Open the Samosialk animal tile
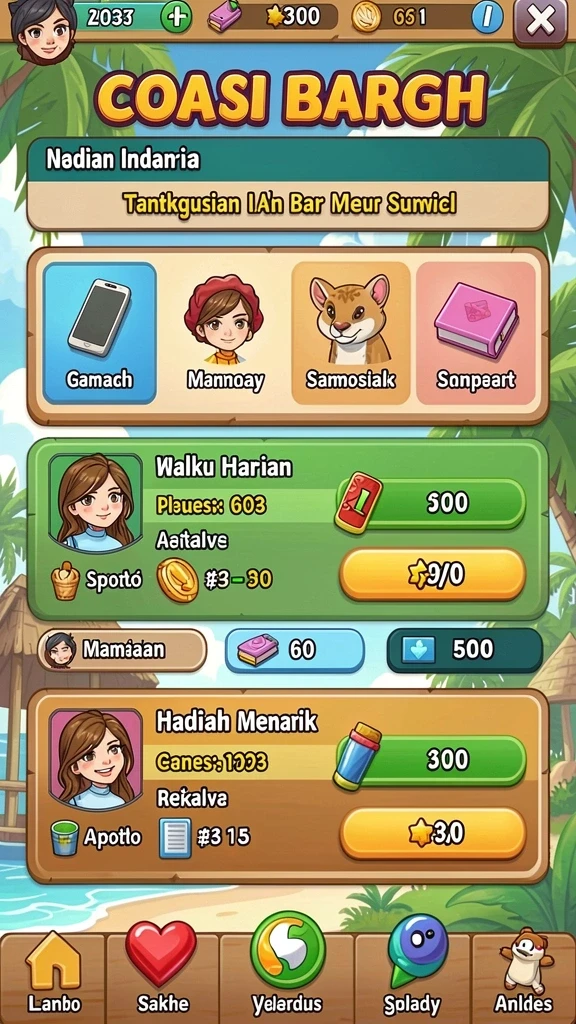Screen dimensions: 576x1024 351,333
